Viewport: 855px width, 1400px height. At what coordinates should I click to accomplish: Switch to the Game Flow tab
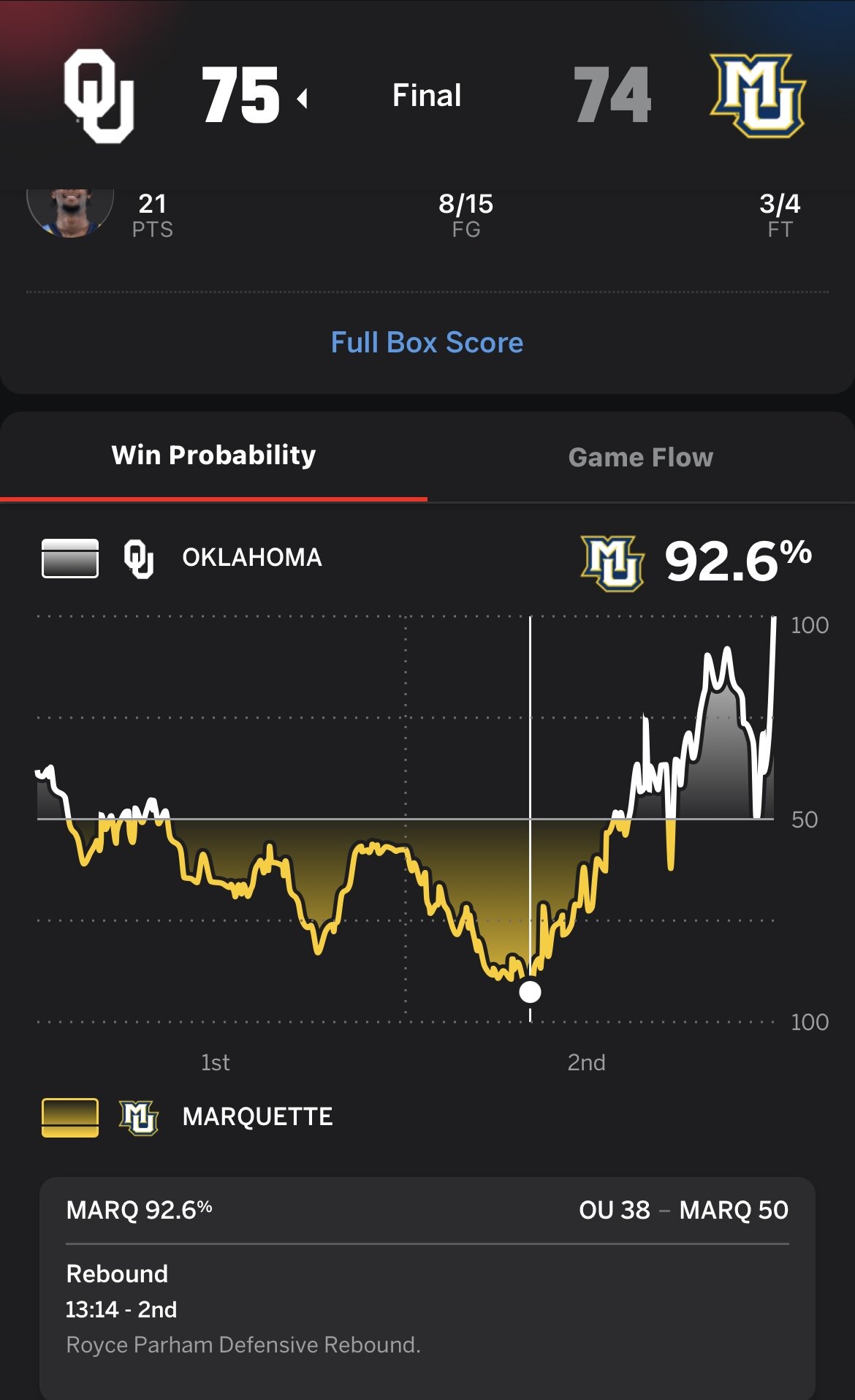[x=640, y=457]
